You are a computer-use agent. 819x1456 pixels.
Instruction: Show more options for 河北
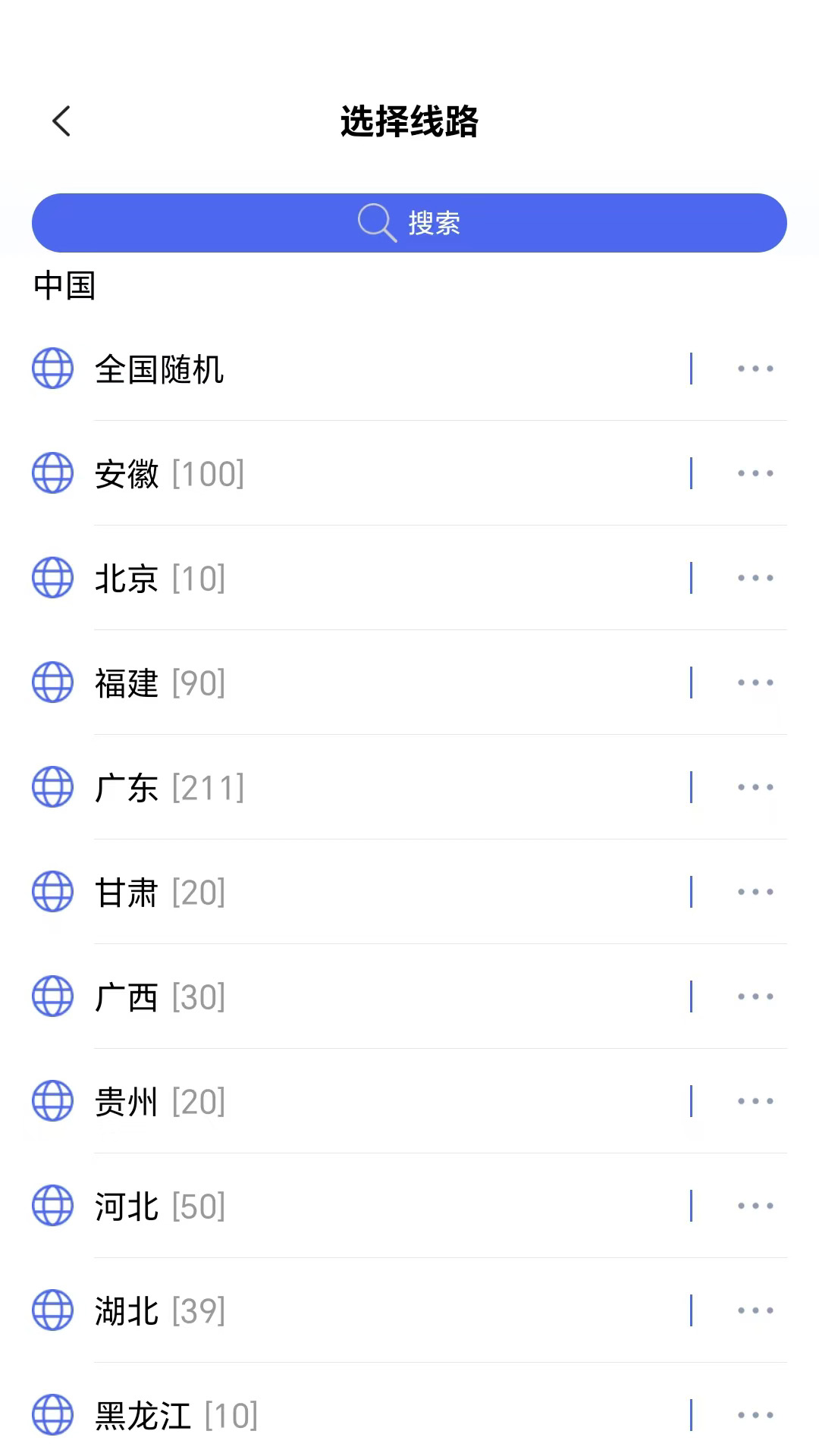coord(755,1207)
